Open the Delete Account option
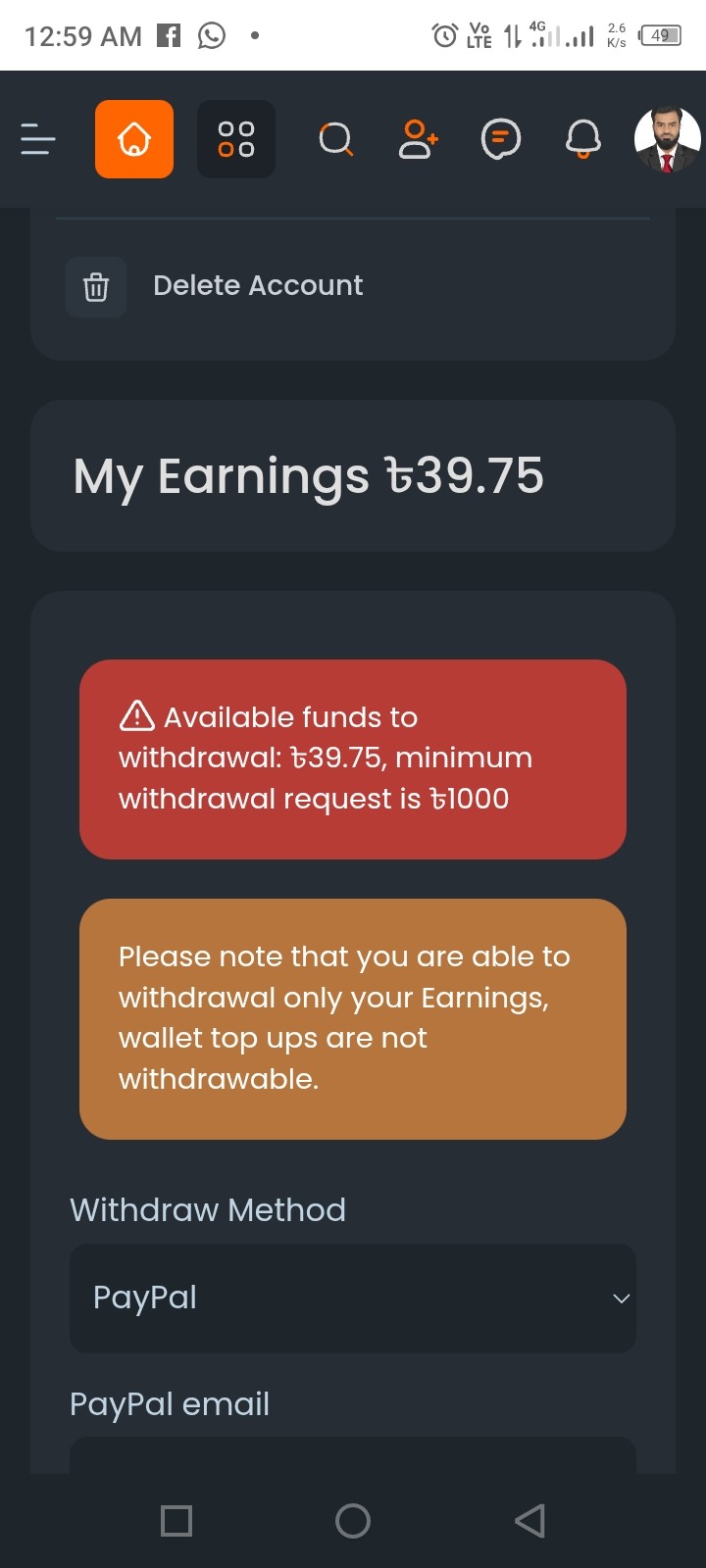Screen dimensions: 706x1568 point(257,286)
